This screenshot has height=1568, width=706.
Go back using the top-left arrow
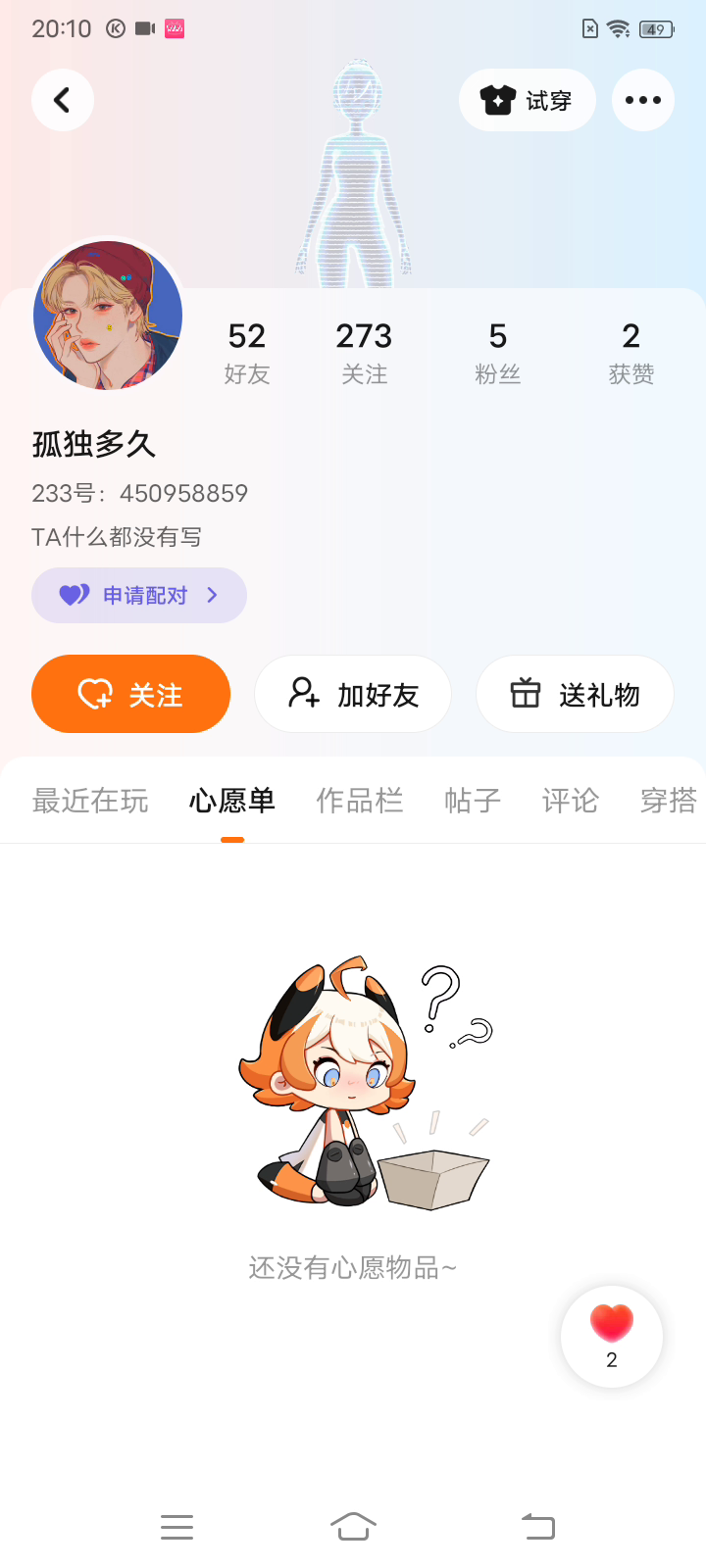63,100
